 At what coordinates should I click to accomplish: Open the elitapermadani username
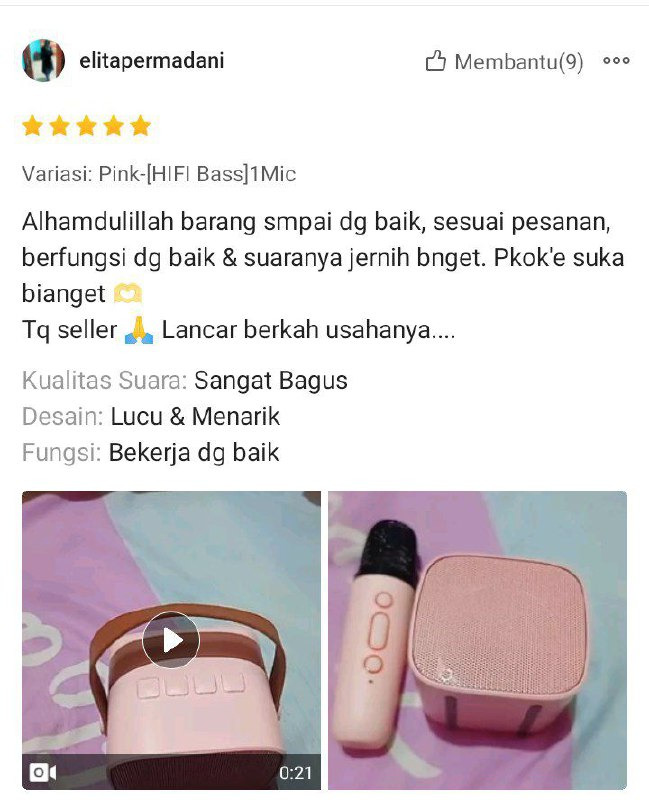point(151,61)
